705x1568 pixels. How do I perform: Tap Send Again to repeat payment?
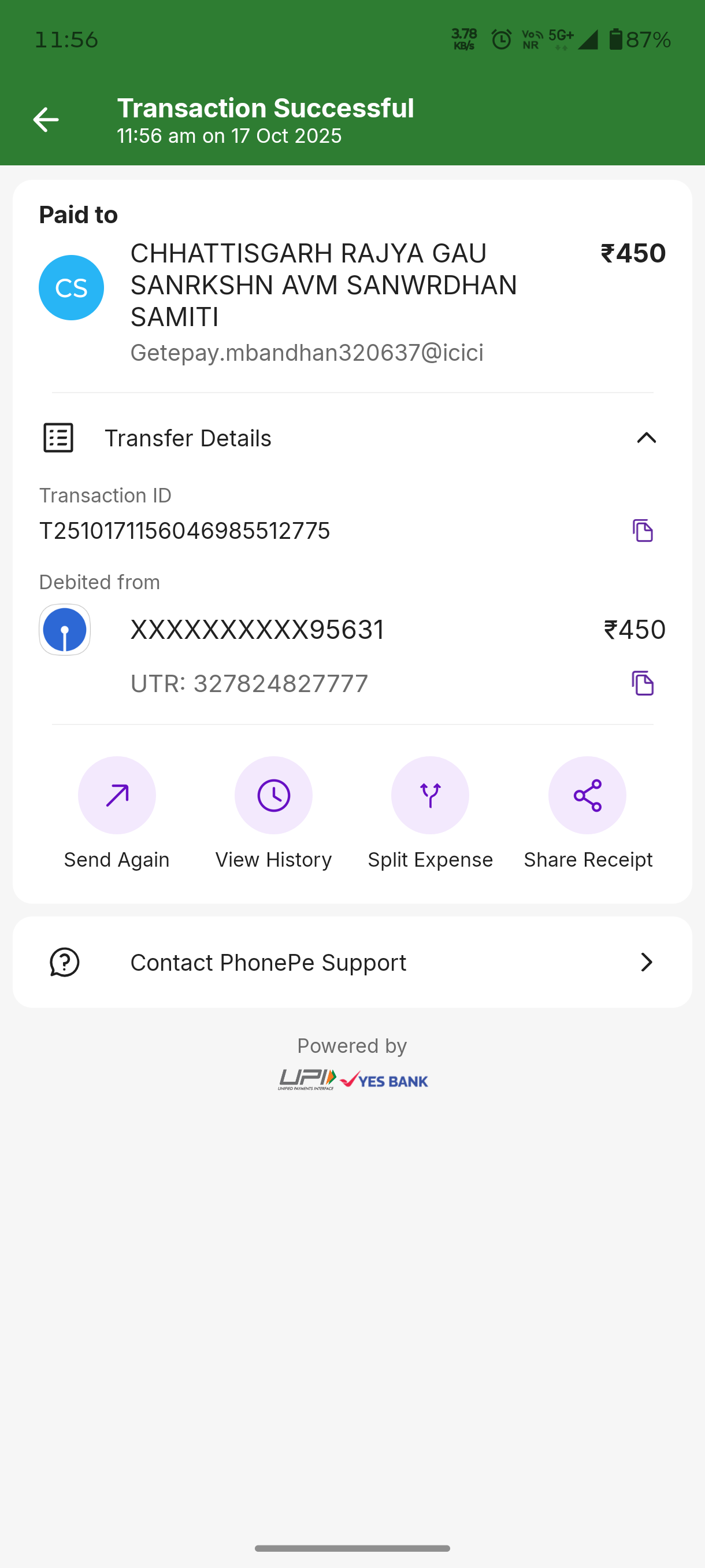117,795
